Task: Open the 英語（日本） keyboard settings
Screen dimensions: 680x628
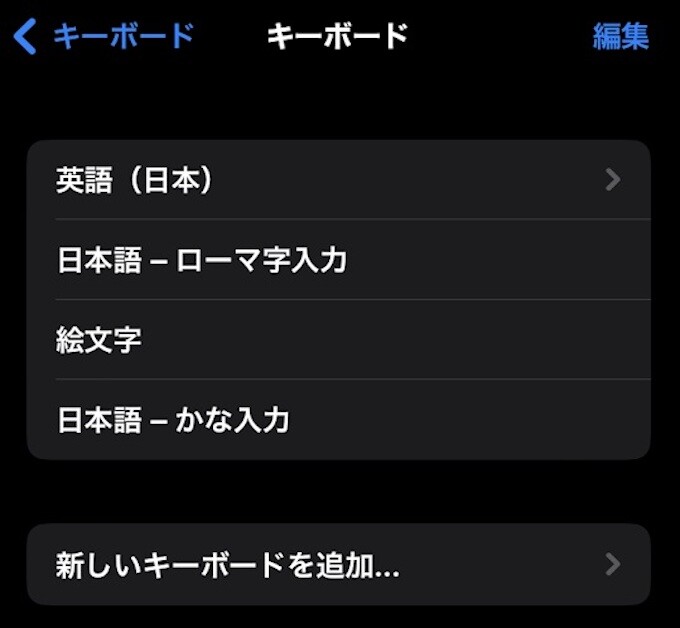Action: 338,180
